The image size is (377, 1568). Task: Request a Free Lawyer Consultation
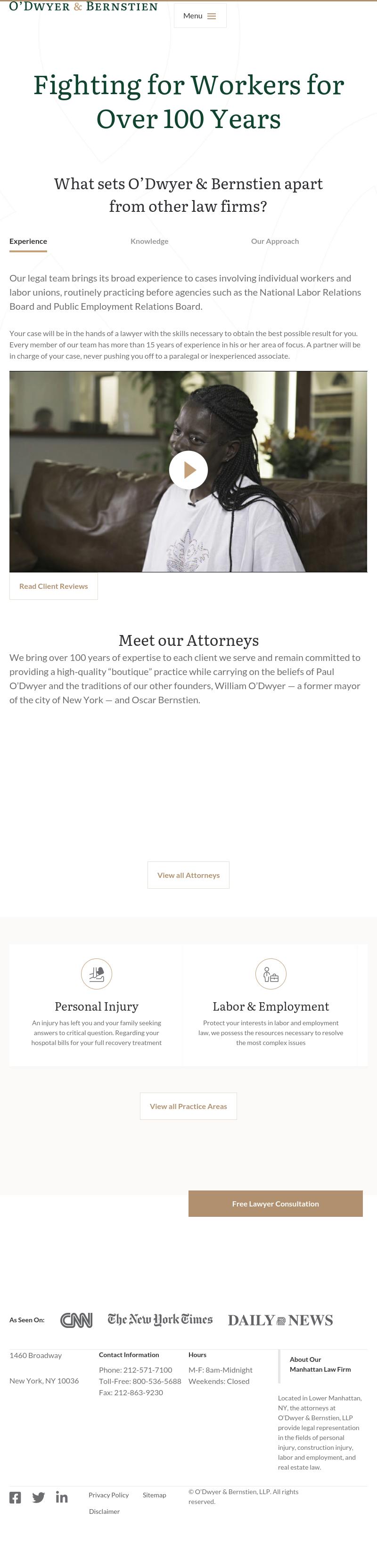[275, 1203]
